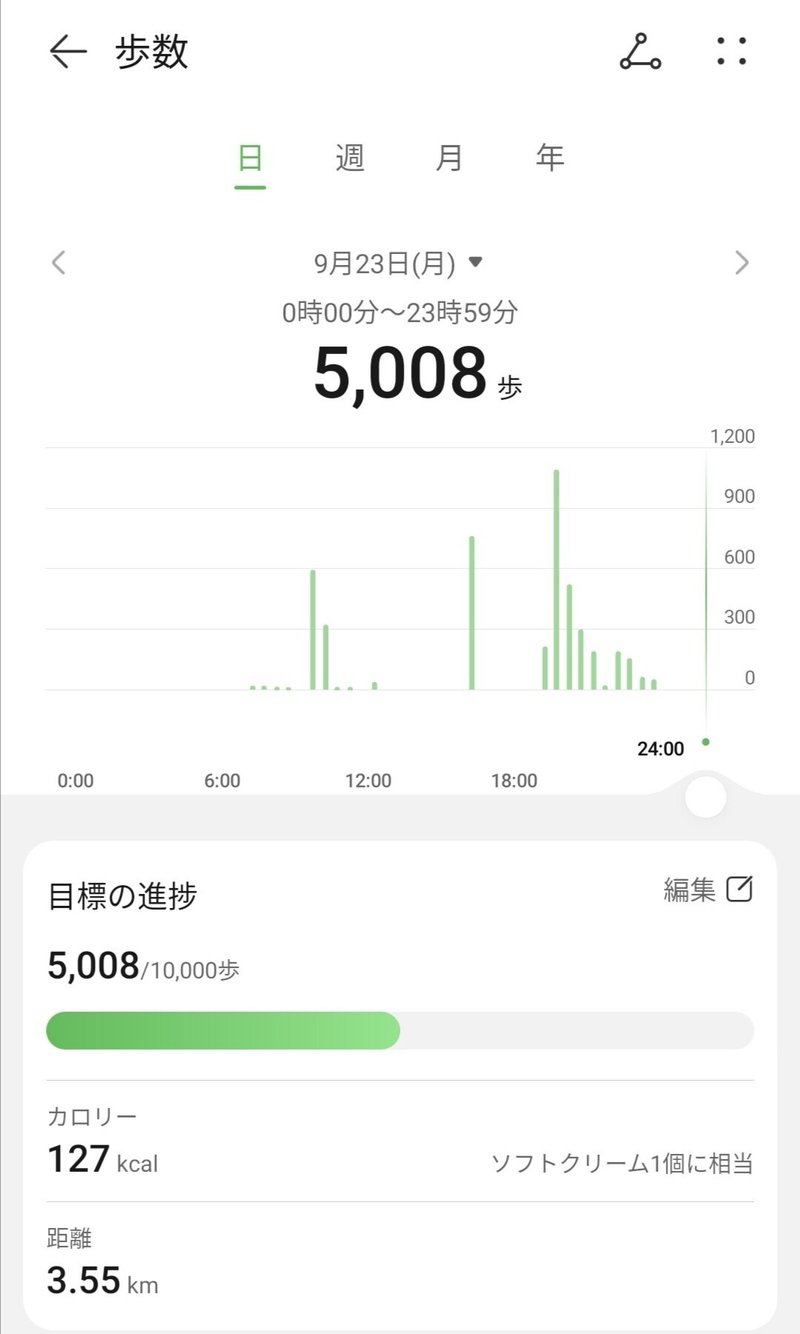This screenshot has height=1334, width=800.
Task: Tap 編集 to edit the step goal
Action: coord(707,889)
